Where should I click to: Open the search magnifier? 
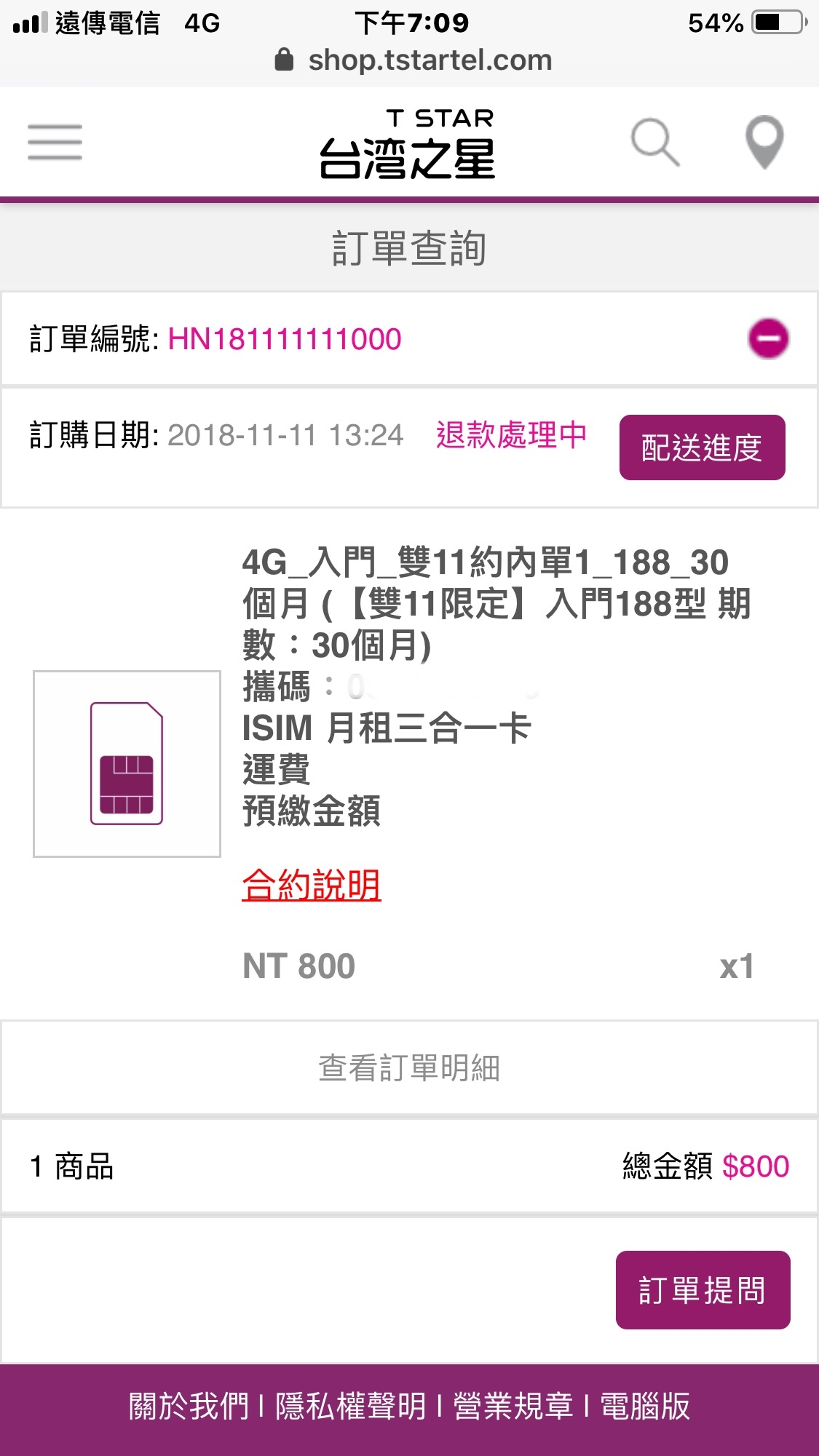(654, 142)
